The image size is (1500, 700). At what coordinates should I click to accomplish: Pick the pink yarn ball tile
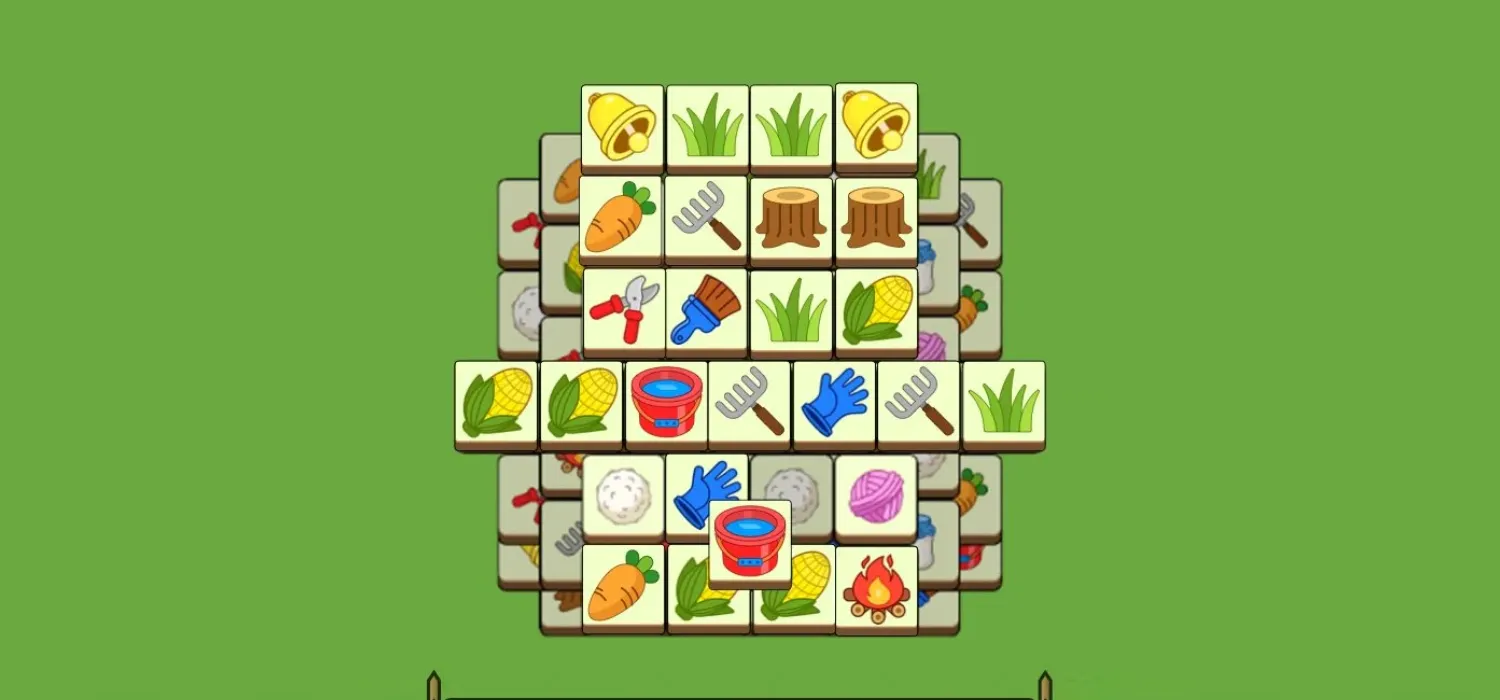click(x=876, y=497)
